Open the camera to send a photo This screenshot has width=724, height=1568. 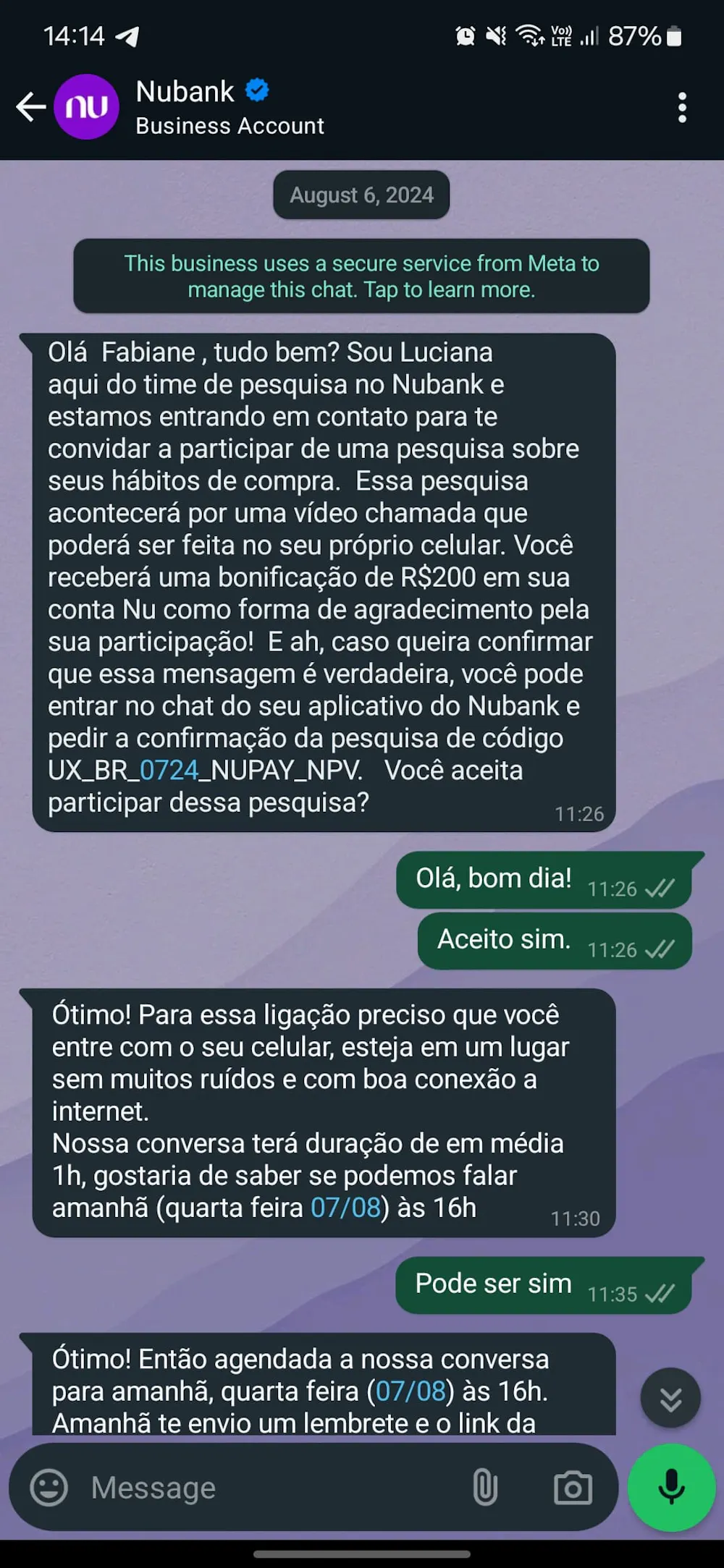point(573,1488)
